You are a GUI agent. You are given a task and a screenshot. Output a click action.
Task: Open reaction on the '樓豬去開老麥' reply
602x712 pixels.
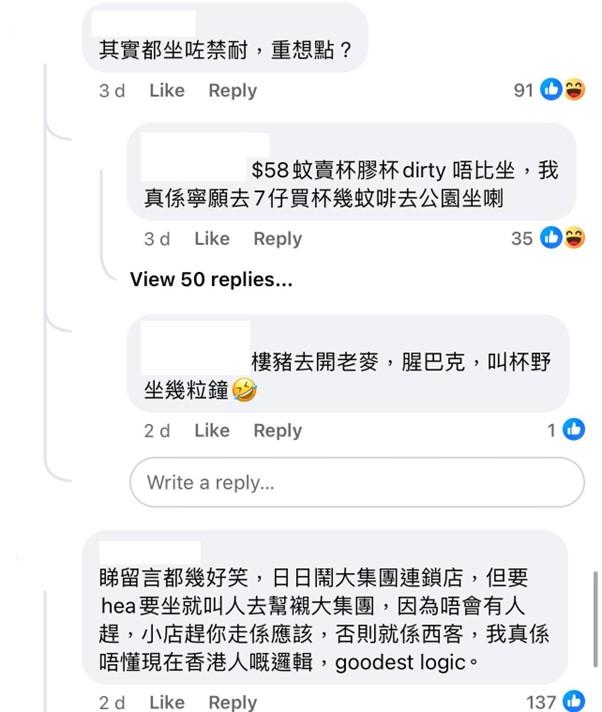(x=567, y=430)
